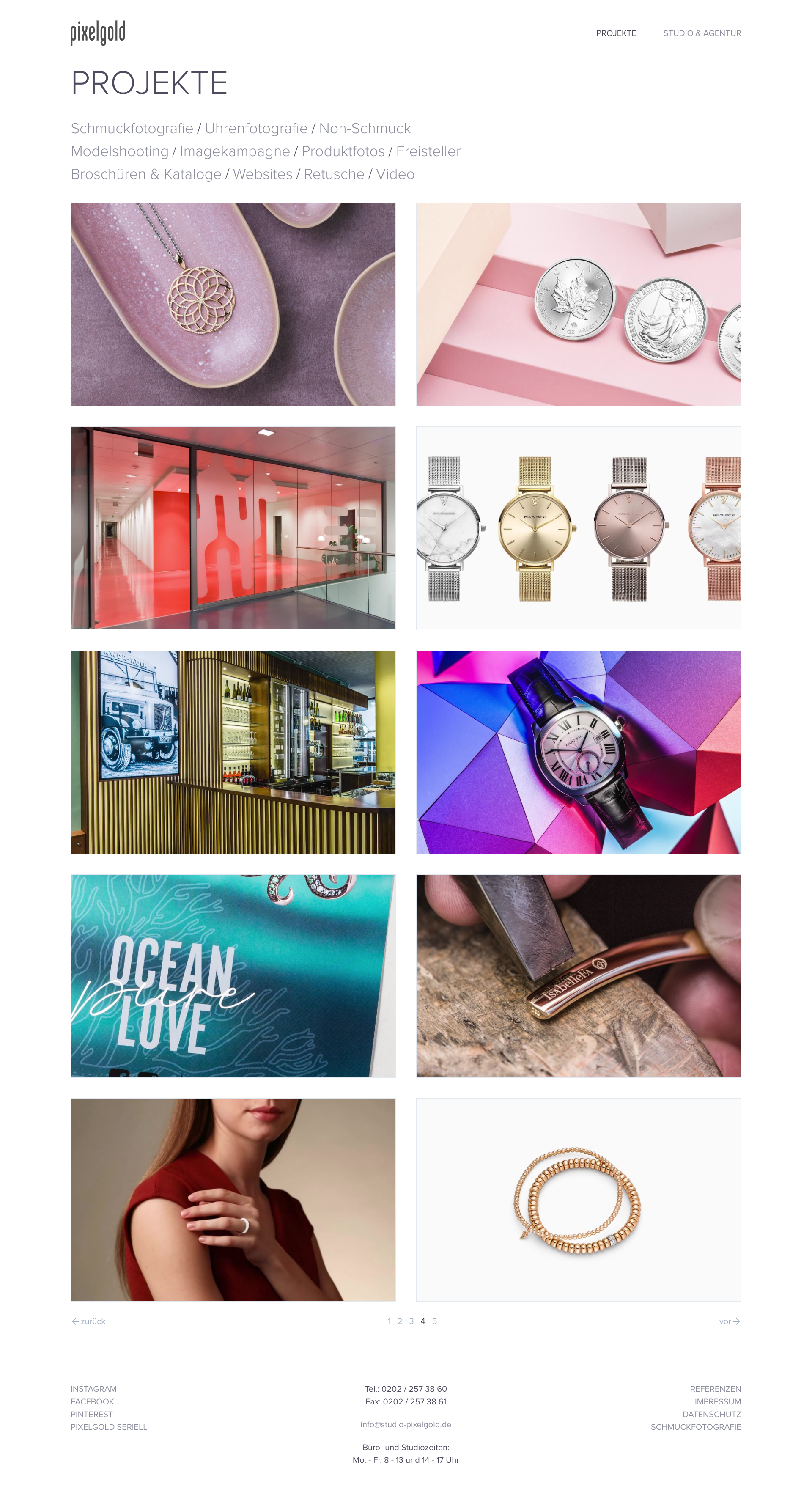Select the Schmuckfotografie category filter
Viewport: 812px width, 1497px height.
point(132,128)
